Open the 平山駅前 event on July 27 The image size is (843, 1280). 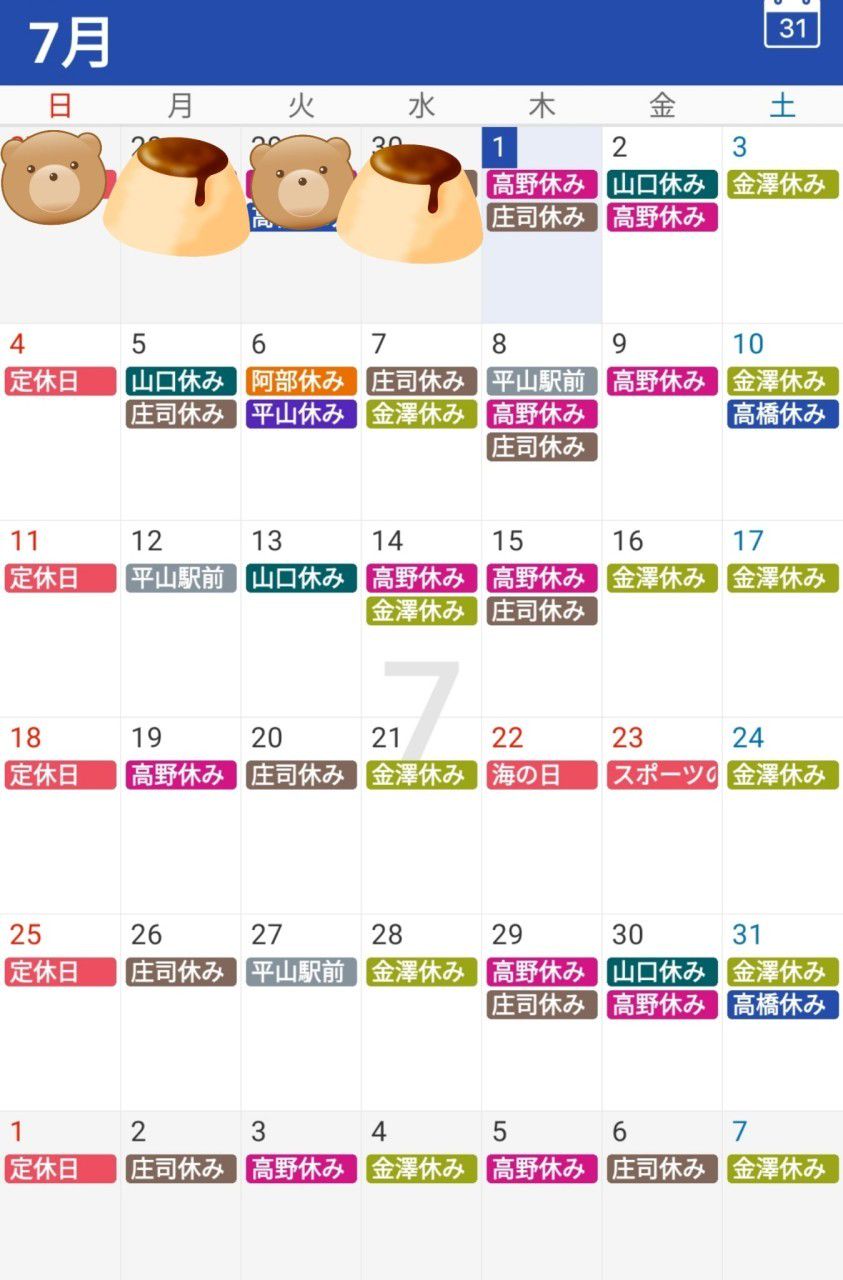301,971
